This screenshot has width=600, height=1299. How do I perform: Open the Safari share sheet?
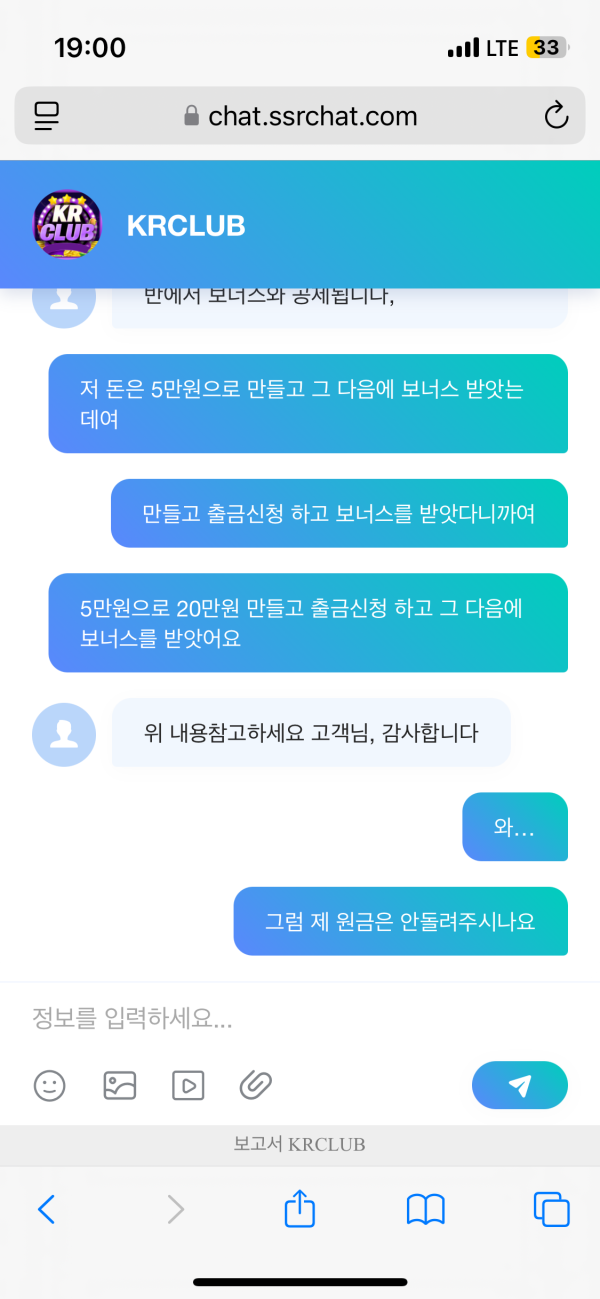pyautogui.click(x=300, y=1210)
